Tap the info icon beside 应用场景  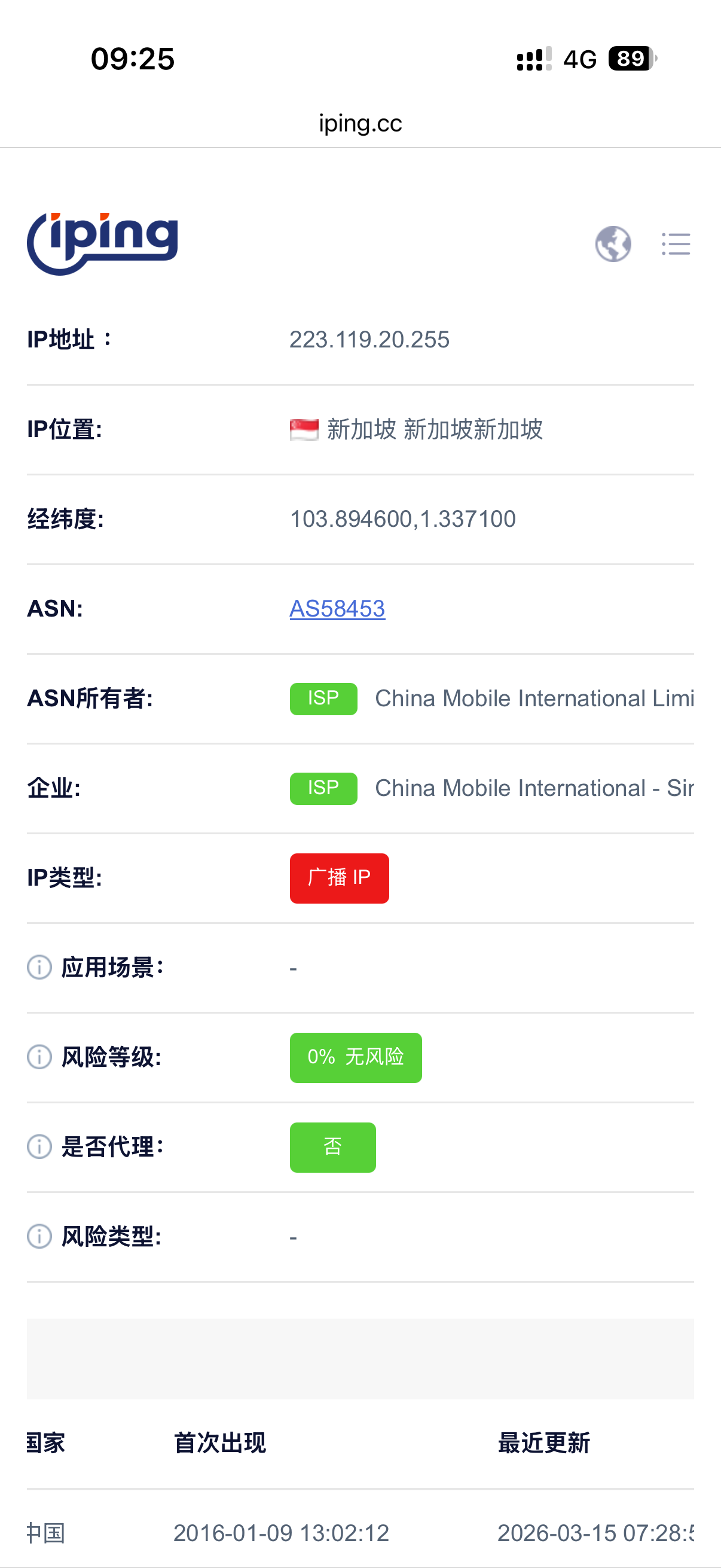(39, 967)
